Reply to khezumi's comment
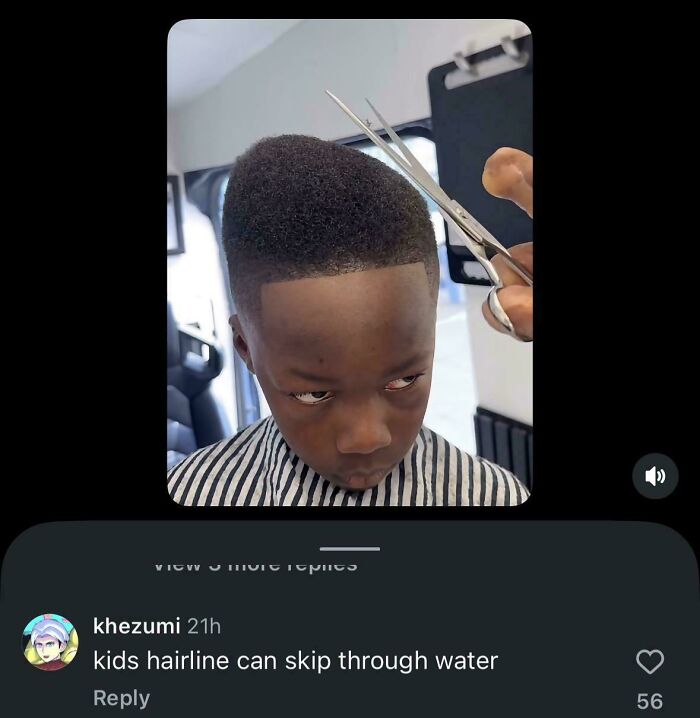700x718 pixels. (121, 698)
